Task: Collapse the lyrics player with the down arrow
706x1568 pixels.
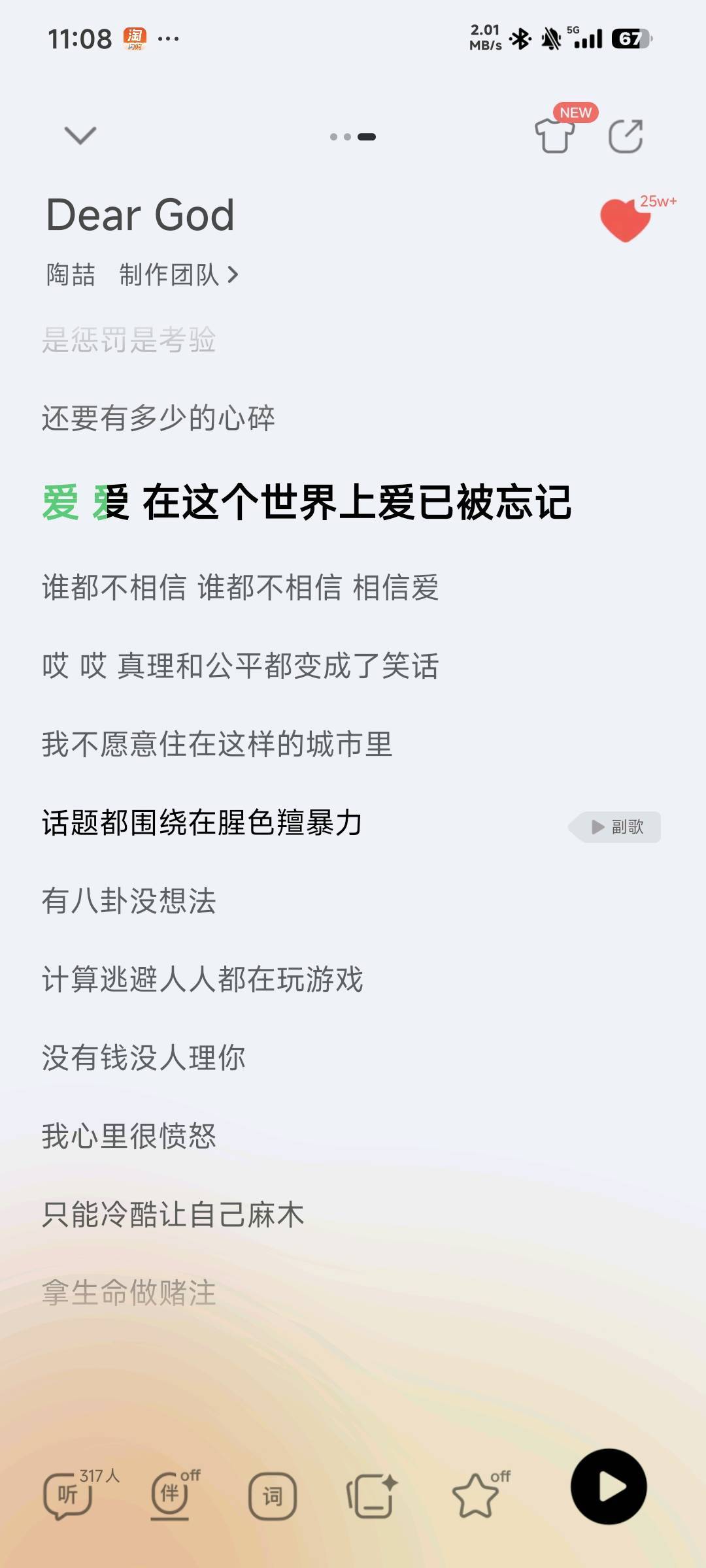Action: [x=80, y=135]
